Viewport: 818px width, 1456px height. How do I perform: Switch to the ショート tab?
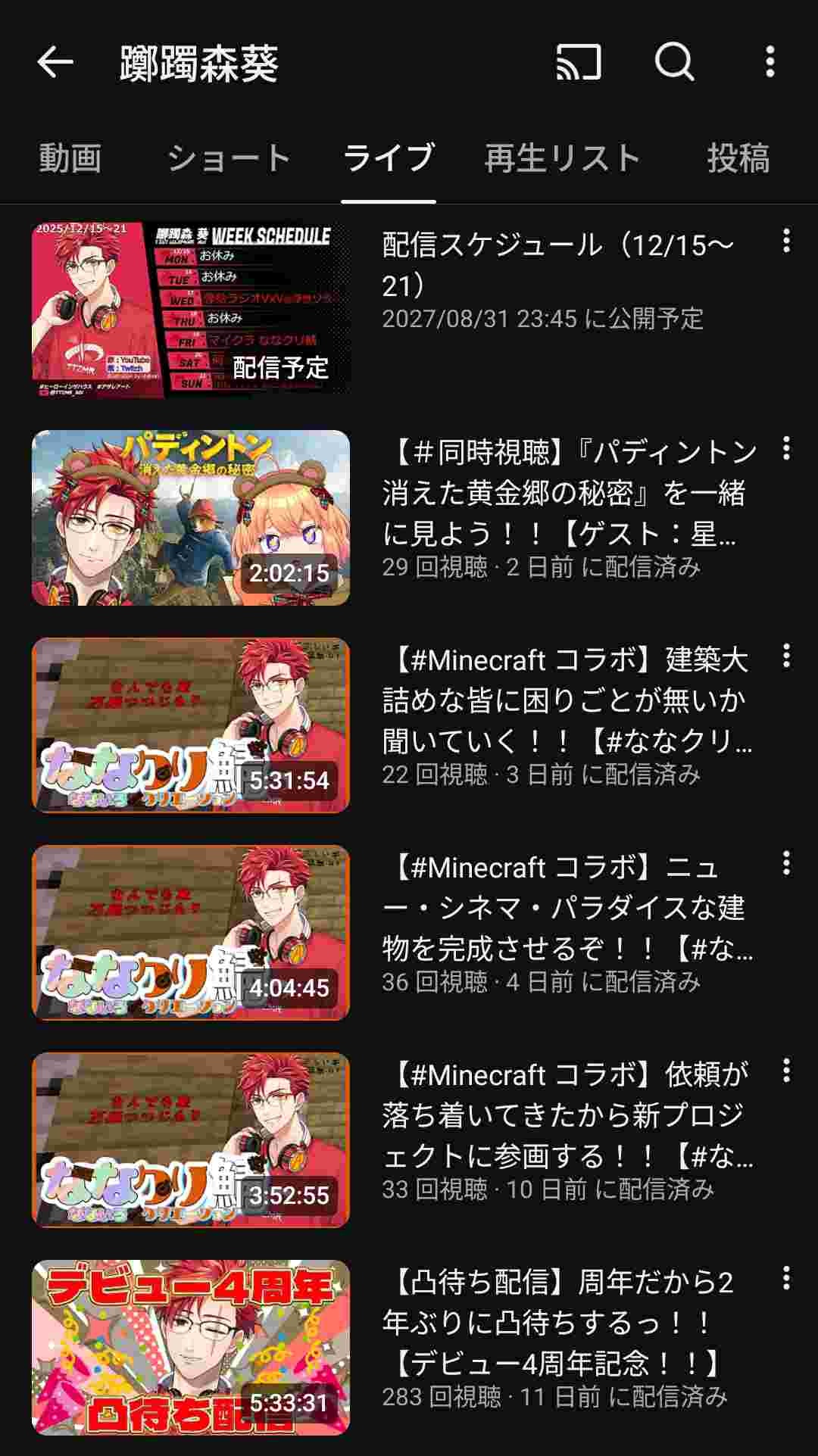tap(229, 159)
